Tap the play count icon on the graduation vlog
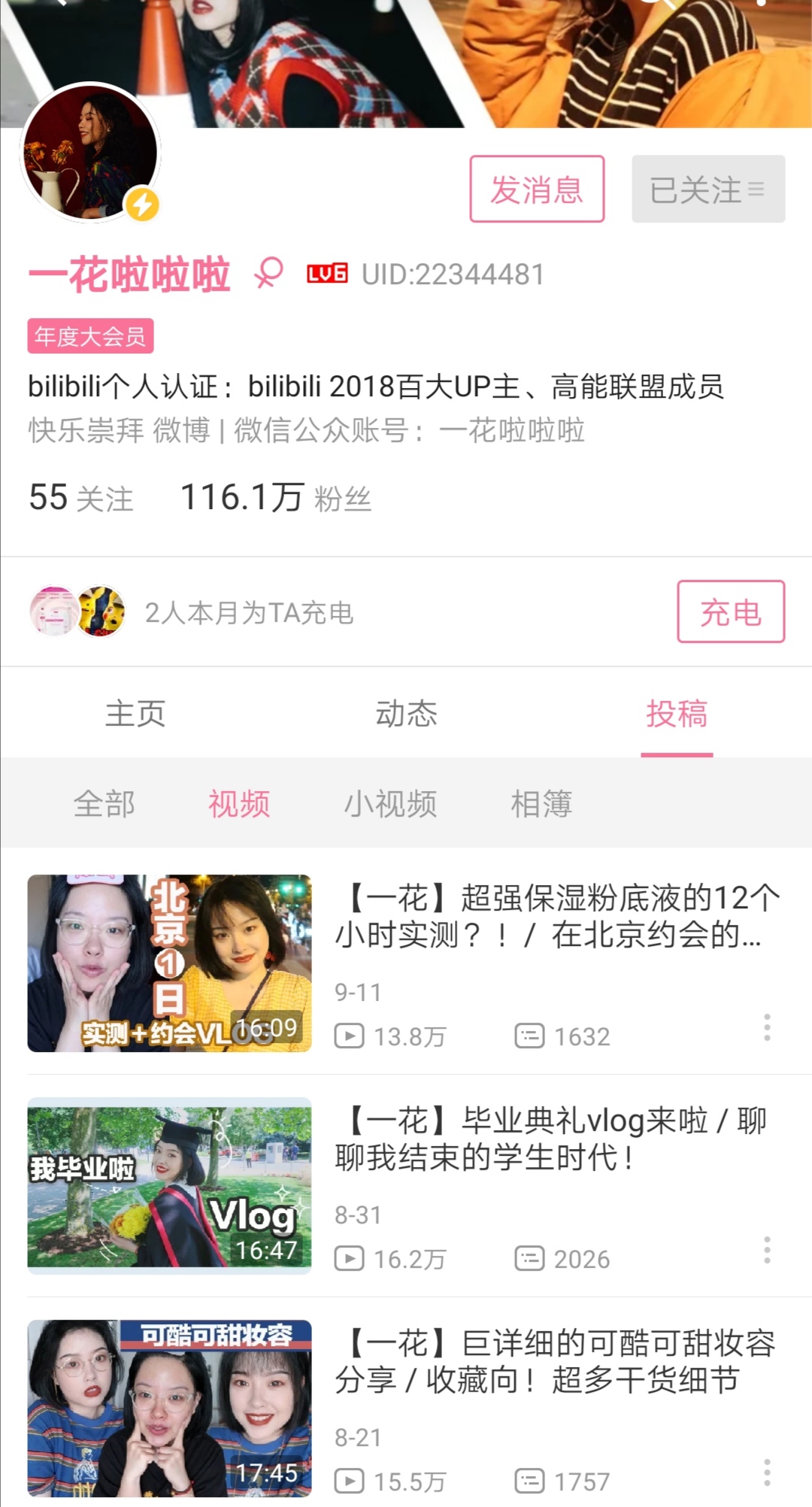The height and width of the screenshot is (1507, 812). [x=351, y=1258]
